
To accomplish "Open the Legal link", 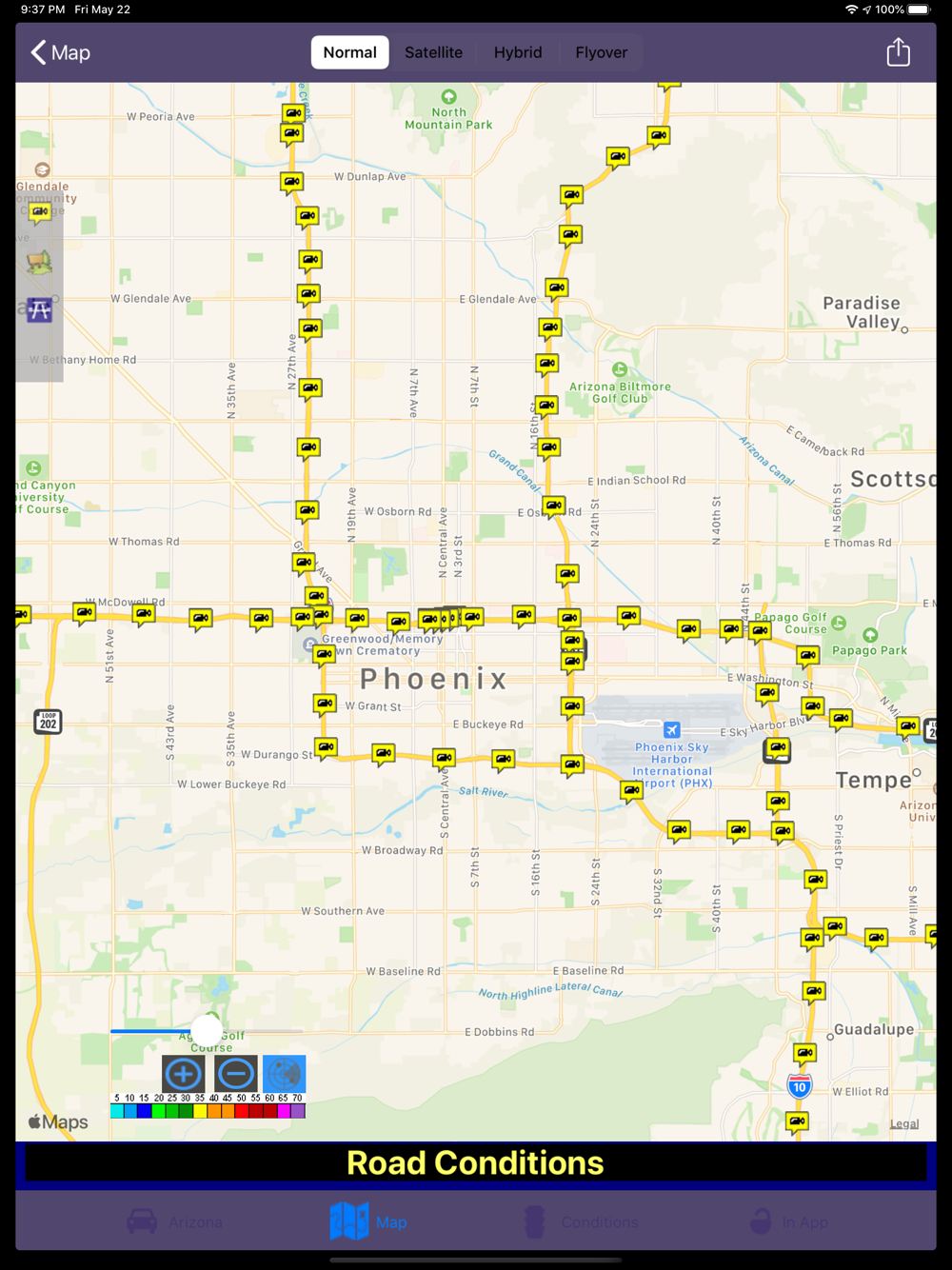I will click(903, 1124).
